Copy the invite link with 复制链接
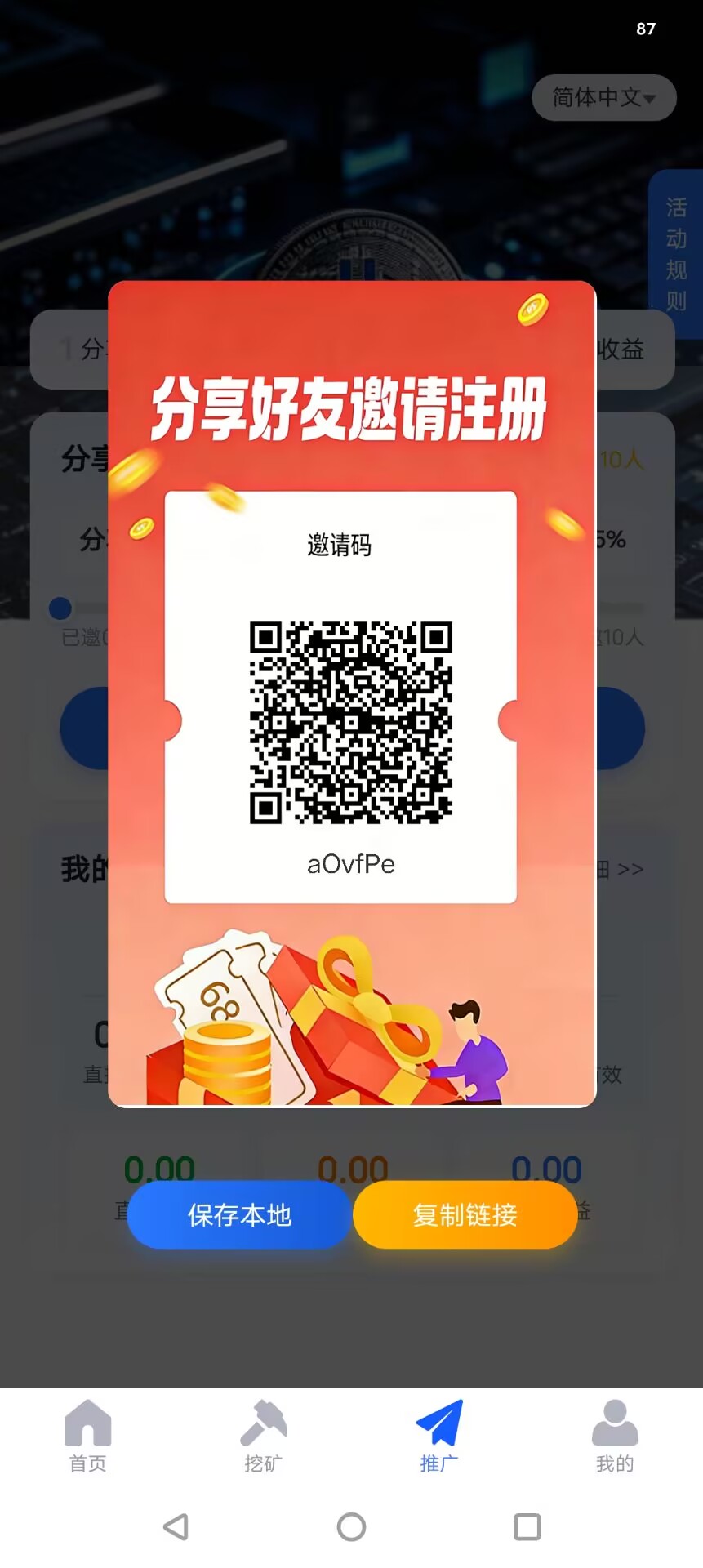703x1568 pixels. (465, 1214)
